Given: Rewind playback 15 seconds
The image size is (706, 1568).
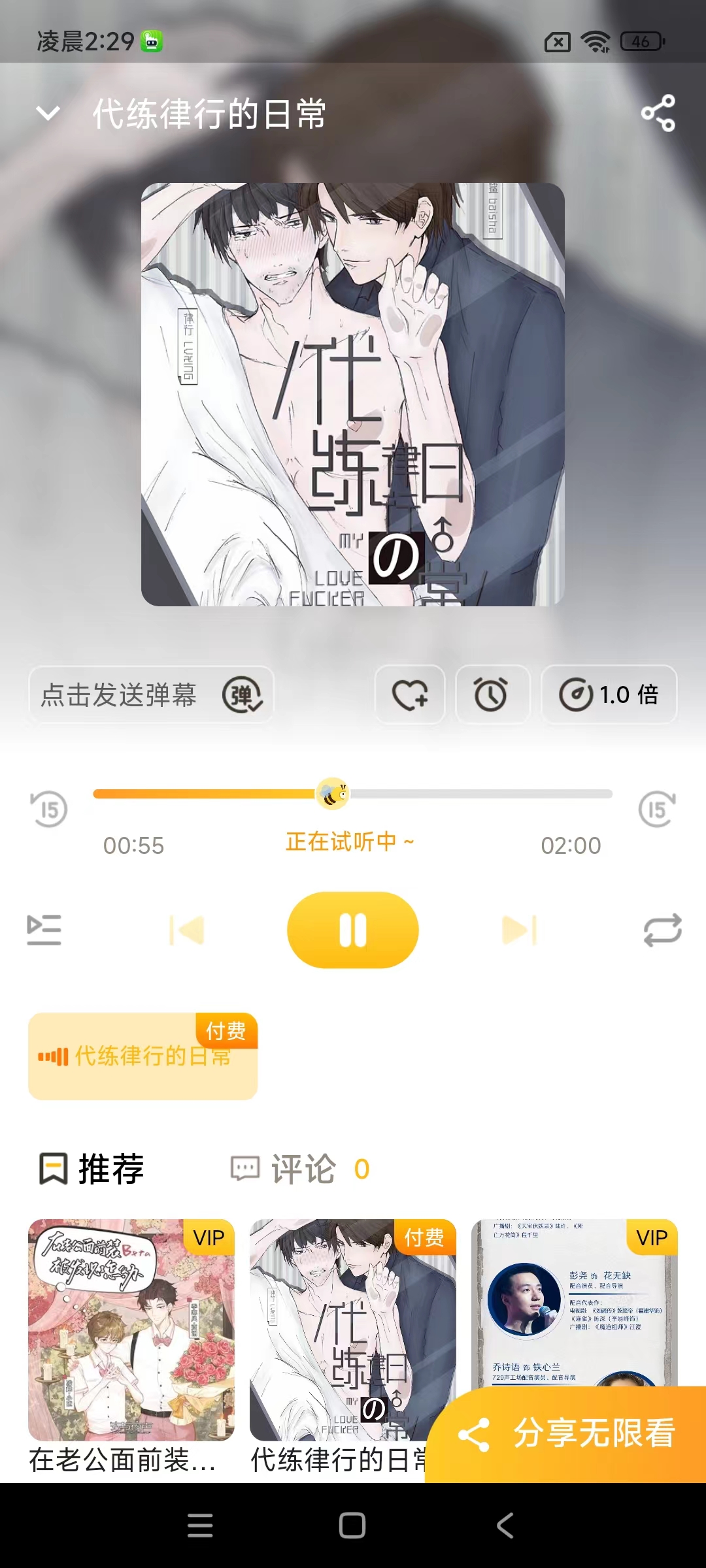Looking at the screenshot, I should (47, 808).
